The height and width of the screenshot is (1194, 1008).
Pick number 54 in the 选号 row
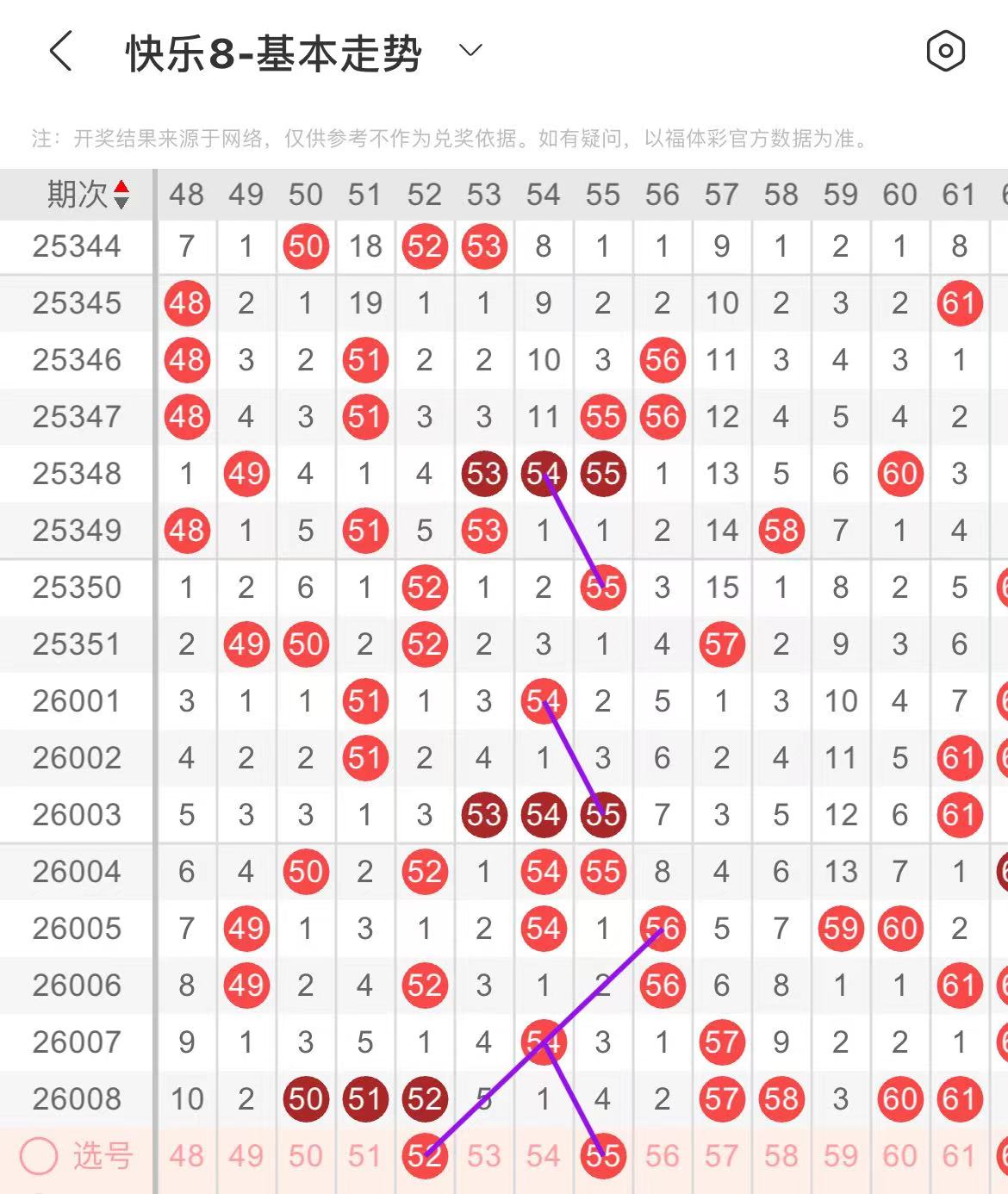pyautogui.click(x=543, y=1156)
